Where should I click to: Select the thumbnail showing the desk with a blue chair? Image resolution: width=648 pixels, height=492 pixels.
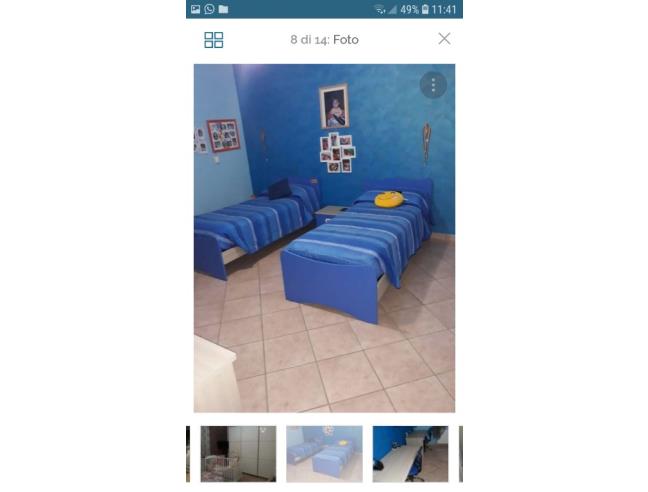point(409,454)
